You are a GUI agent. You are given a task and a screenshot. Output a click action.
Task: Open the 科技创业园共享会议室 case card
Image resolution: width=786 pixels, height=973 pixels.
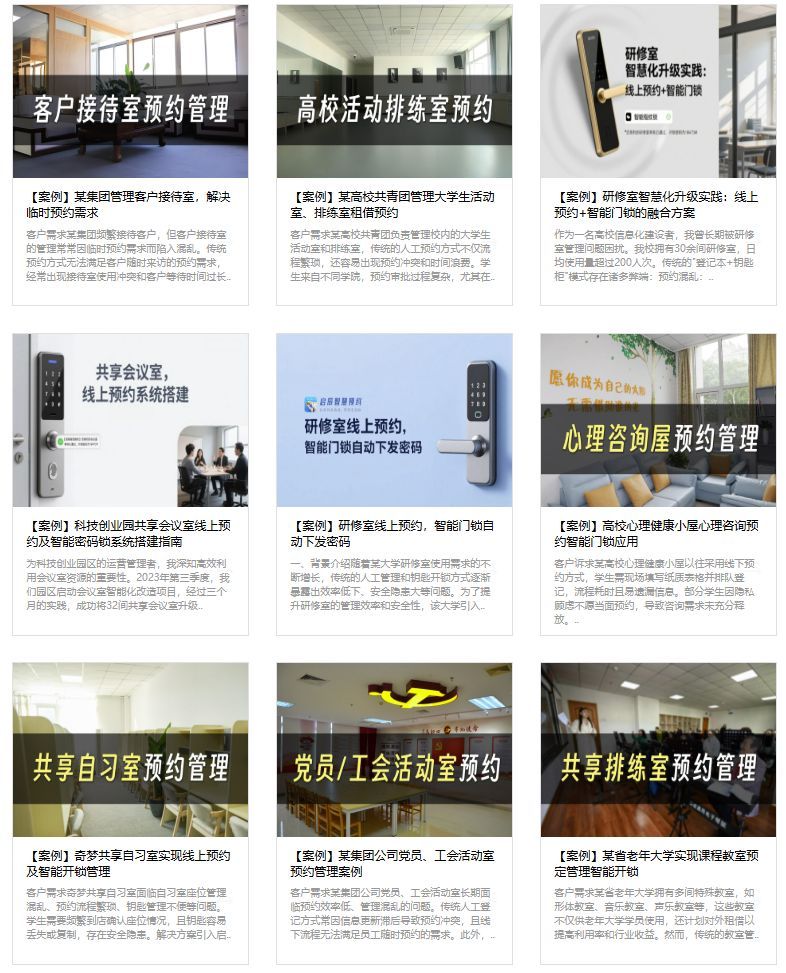(130, 420)
